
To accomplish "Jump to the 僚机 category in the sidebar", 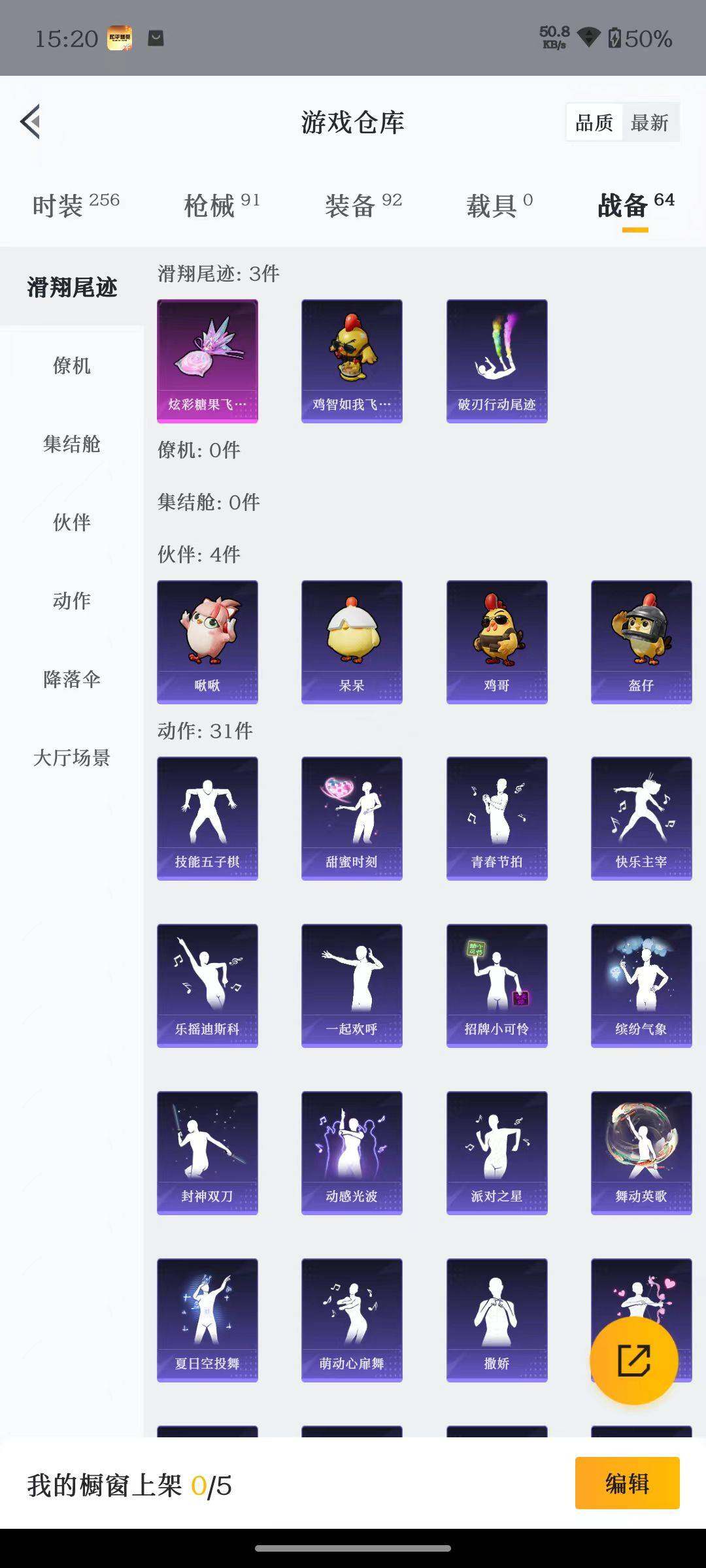I will pyautogui.click(x=72, y=365).
